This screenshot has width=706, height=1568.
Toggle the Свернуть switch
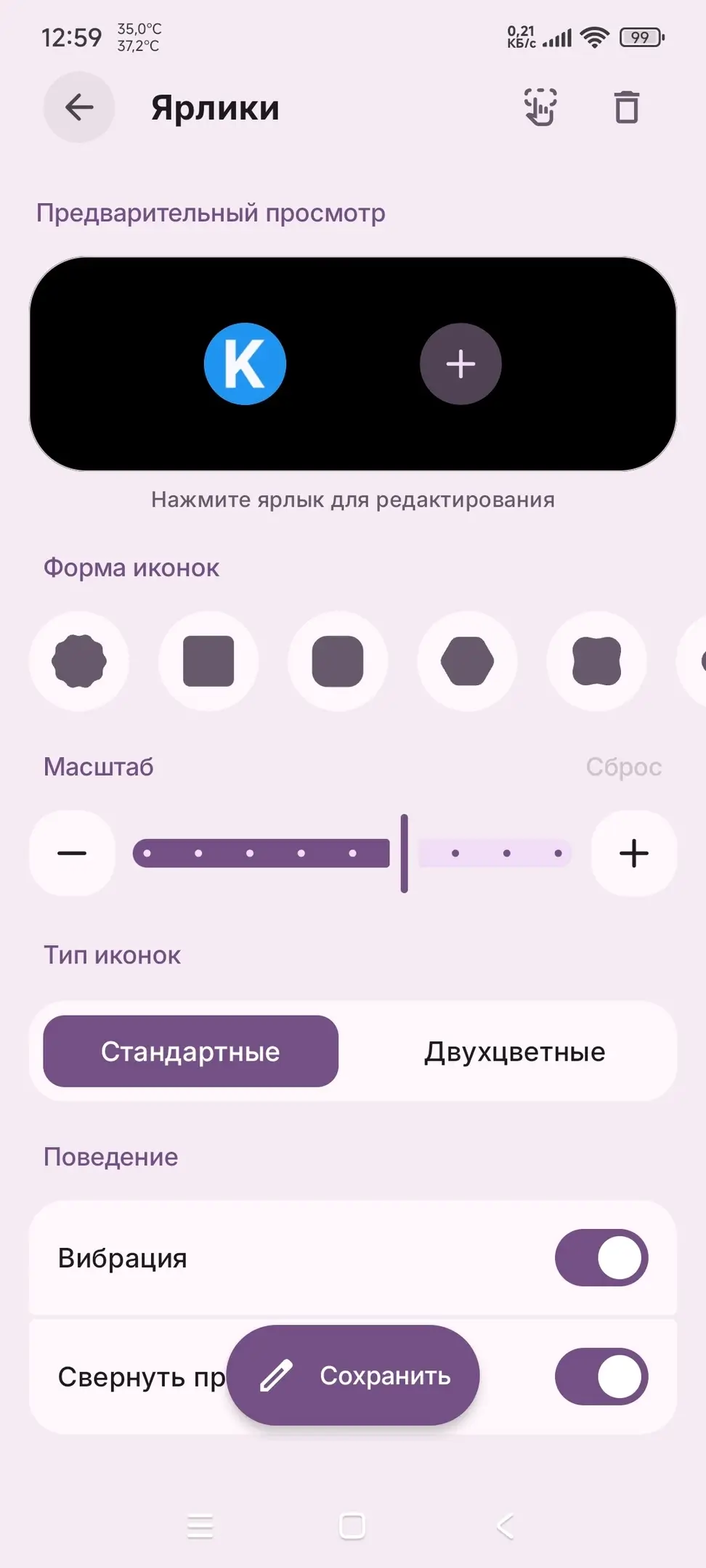tap(601, 1376)
